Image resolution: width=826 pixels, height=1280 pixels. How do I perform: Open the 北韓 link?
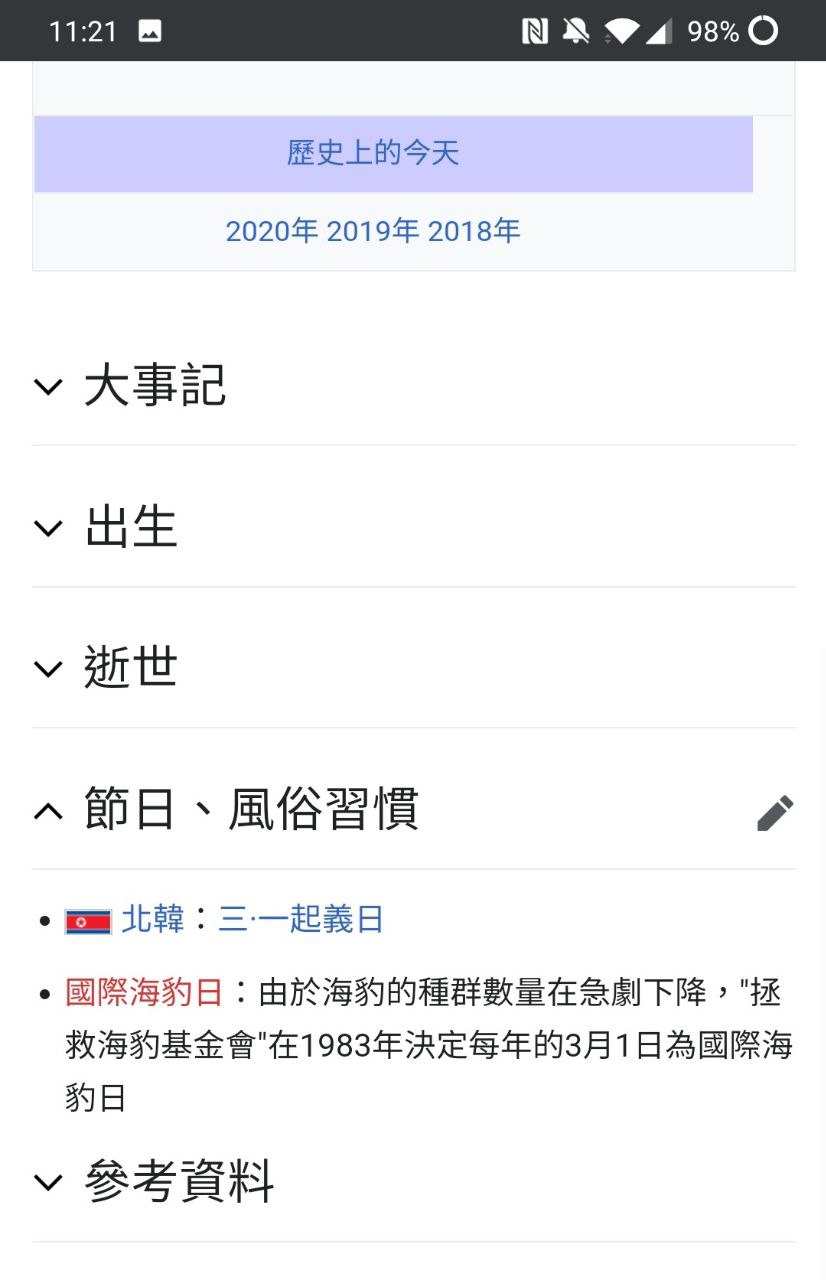pos(152,919)
